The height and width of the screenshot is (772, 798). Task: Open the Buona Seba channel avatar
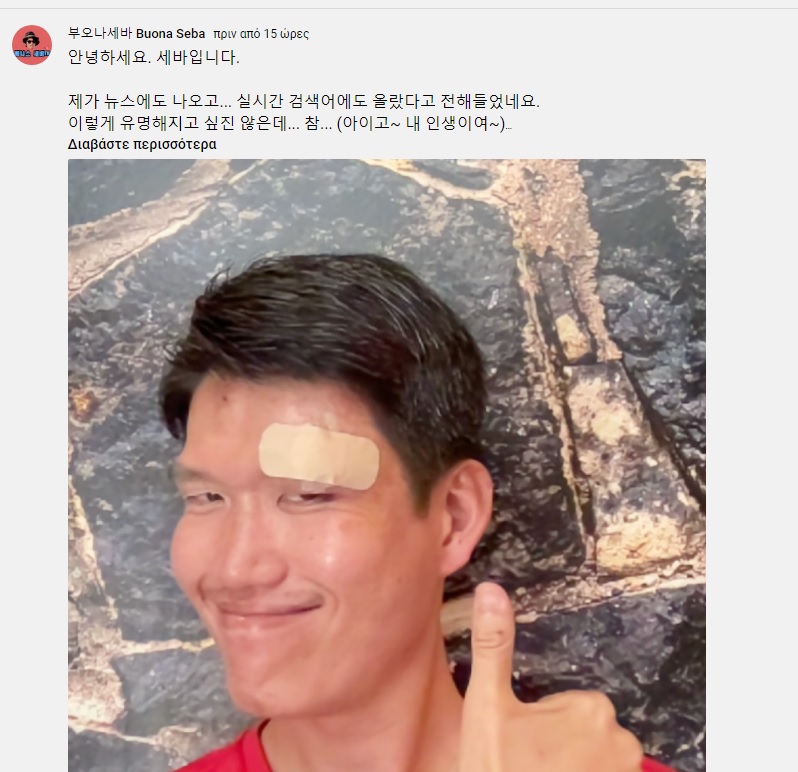[x=32, y=45]
